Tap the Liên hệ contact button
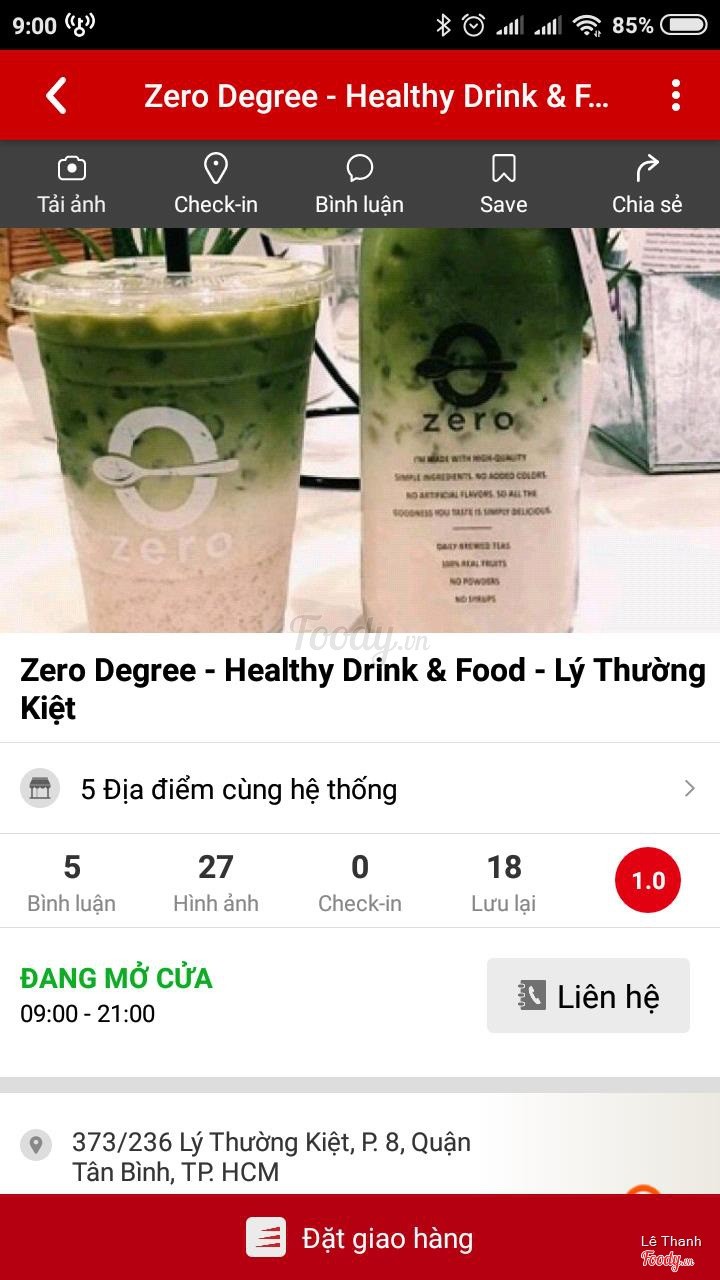The height and width of the screenshot is (1280, 720). point(588,996)
